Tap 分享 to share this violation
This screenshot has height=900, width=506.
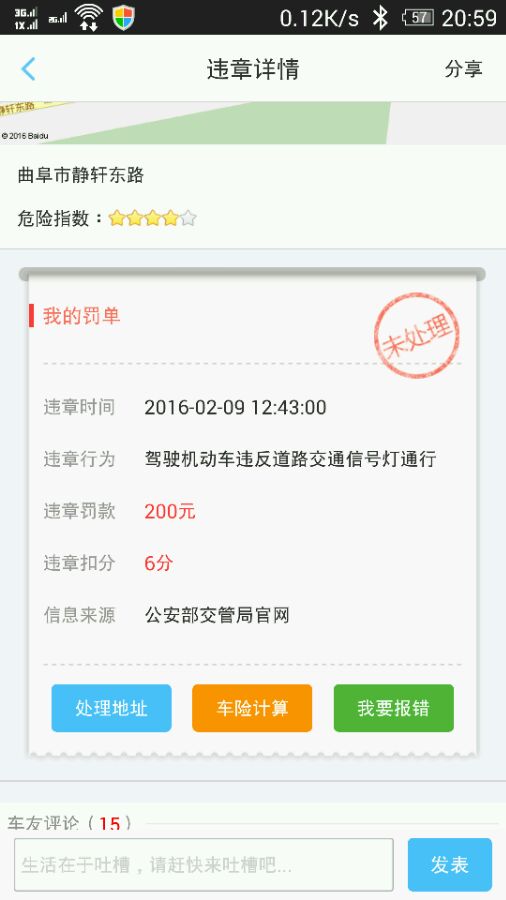[x=464, y=69]
